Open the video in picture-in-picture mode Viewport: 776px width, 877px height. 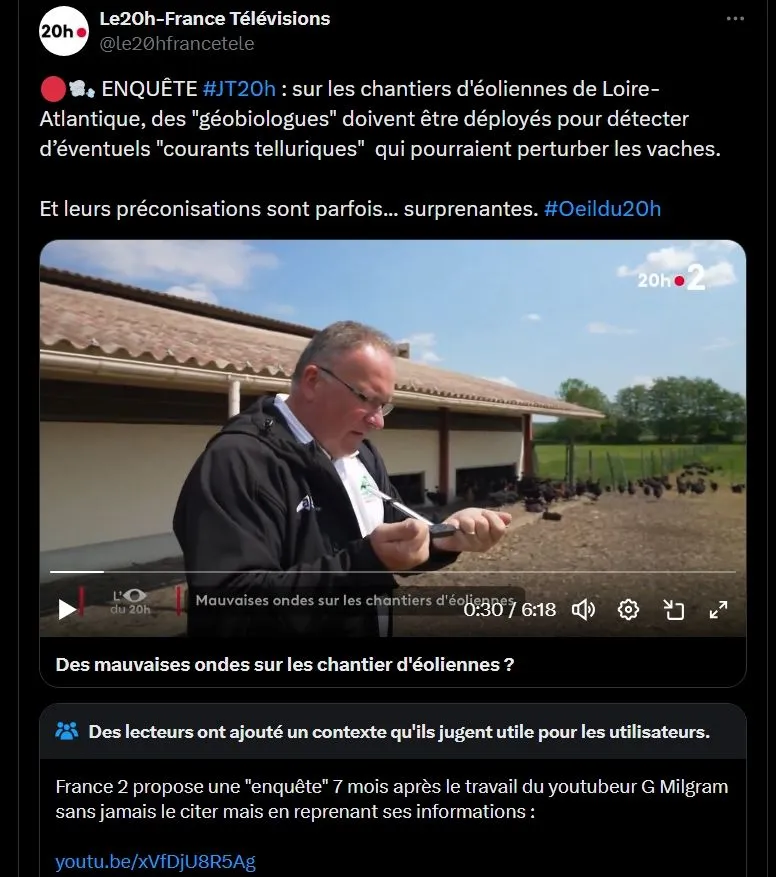tap(673, 609)
